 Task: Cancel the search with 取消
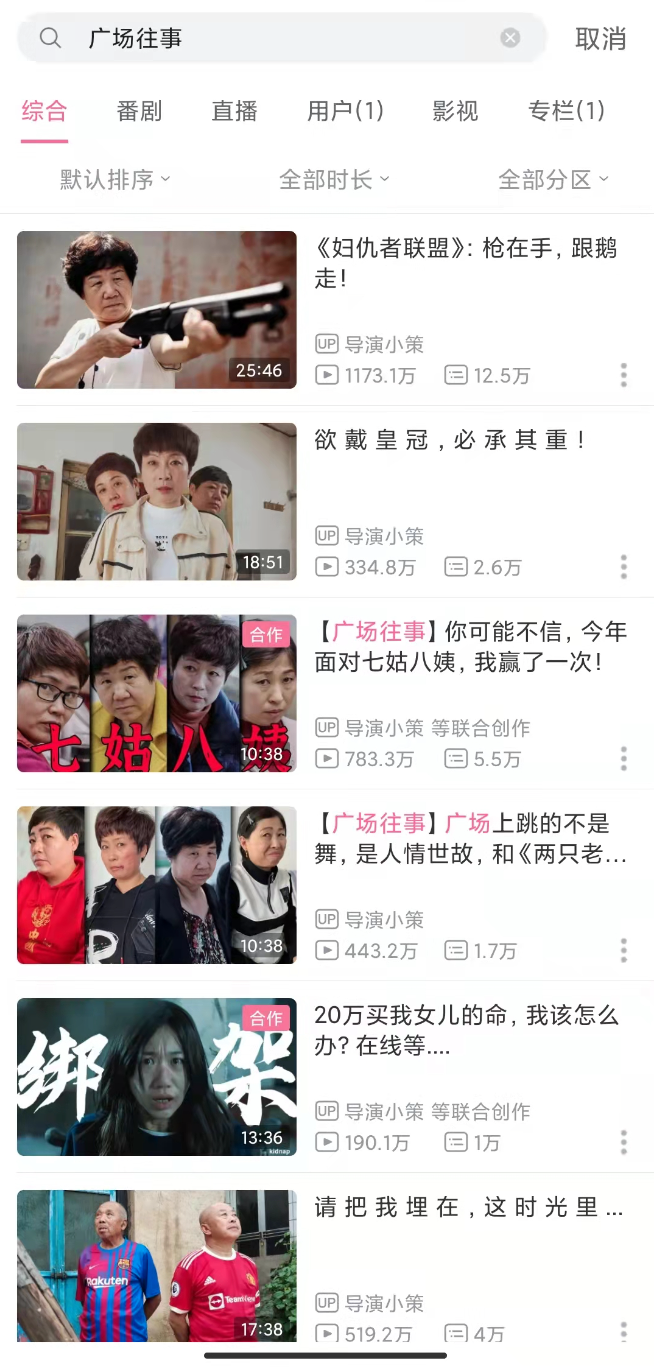coord(600,39)
